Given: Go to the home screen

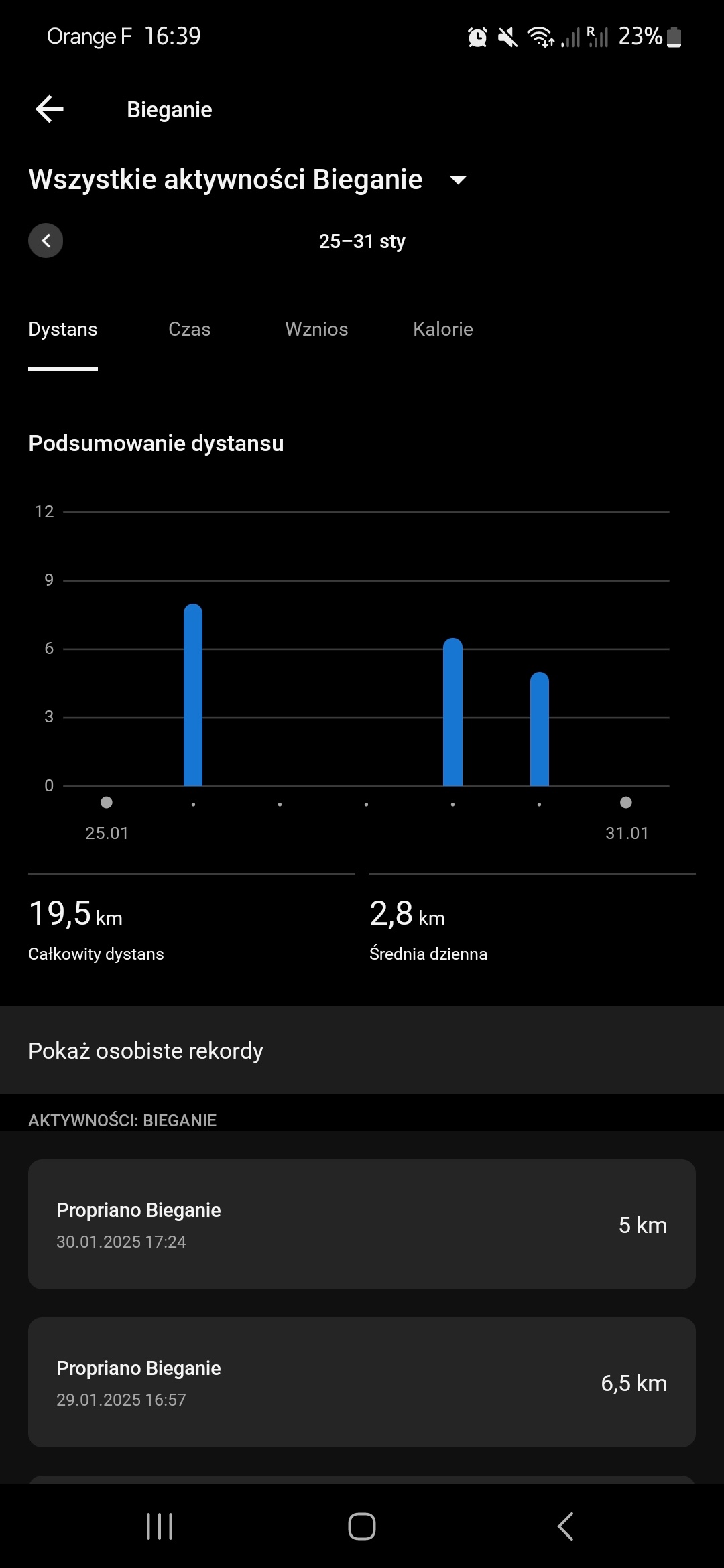Looking at the screenshot, I should point(362,1526).
